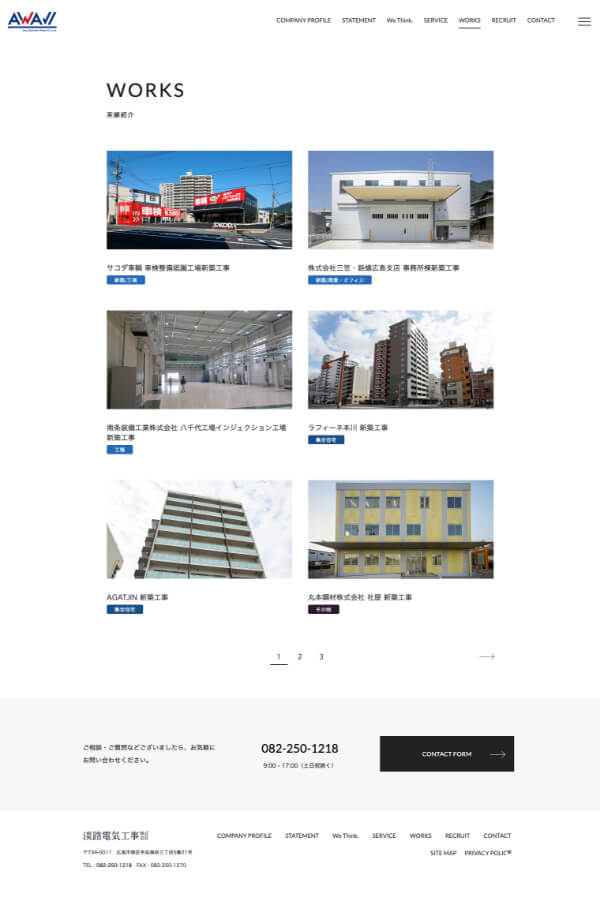Open the サコダ車輌 車検整備鈑金工場 project card
Viewport: 600px width, 900px height.
[199, 200]
